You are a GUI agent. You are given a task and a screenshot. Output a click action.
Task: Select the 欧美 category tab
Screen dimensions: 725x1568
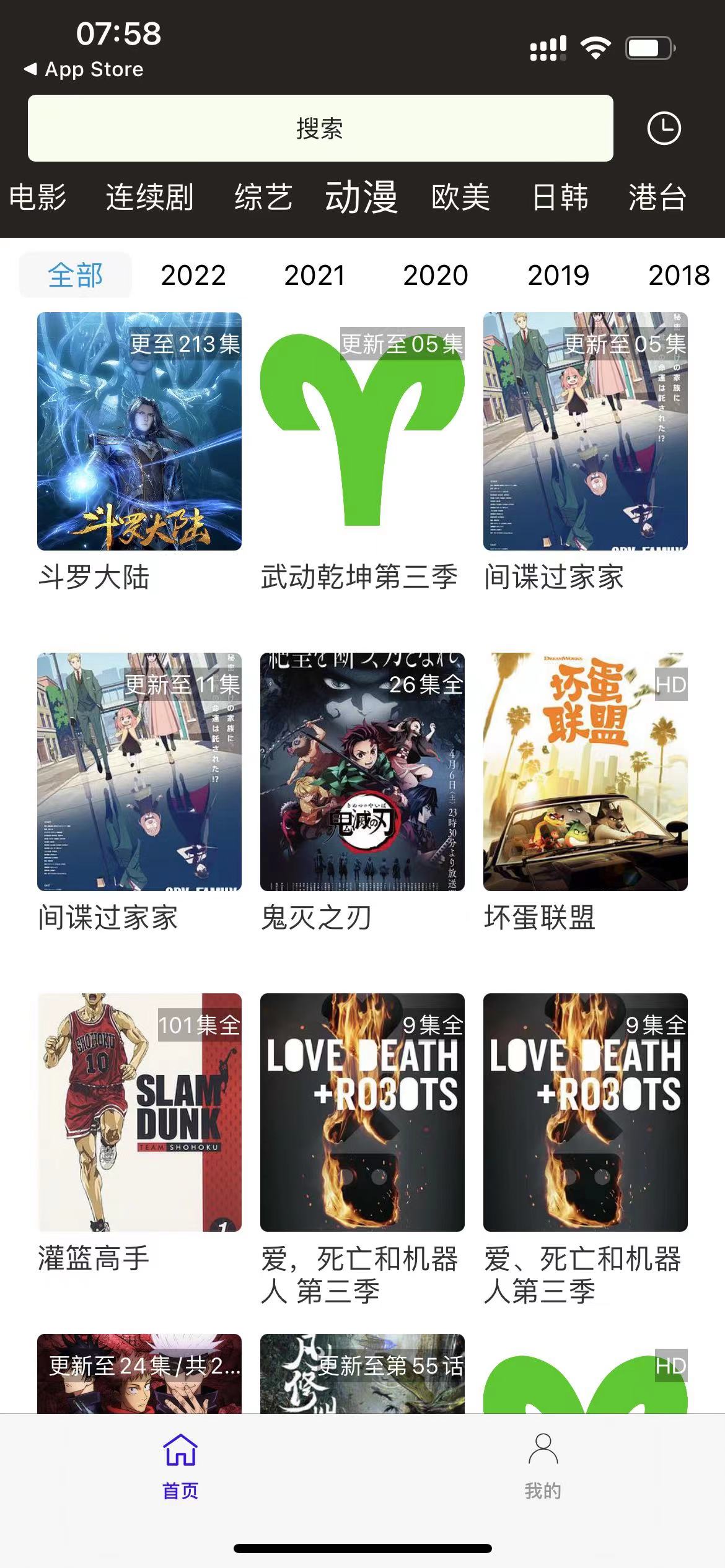click(x=460, y=198)
